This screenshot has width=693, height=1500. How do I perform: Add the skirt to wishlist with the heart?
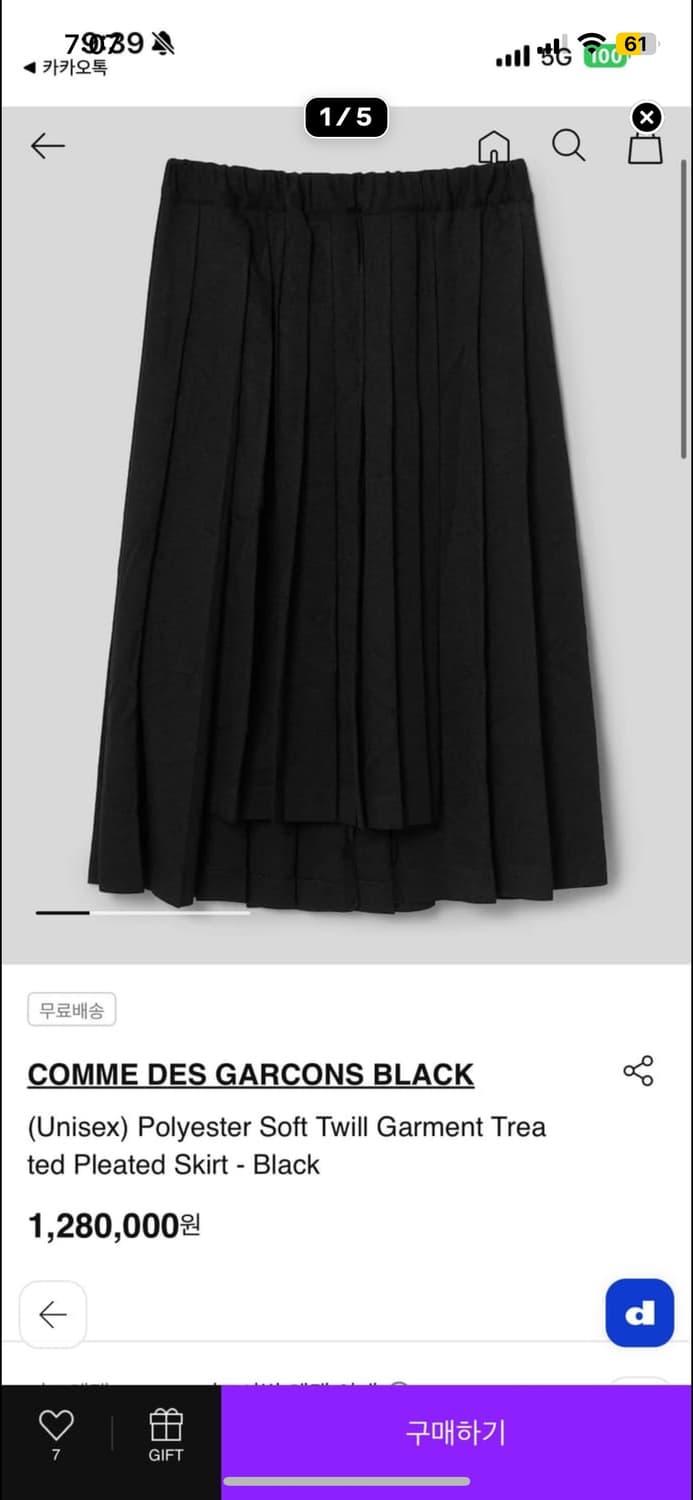pyautogui.click(x=56, y=1426)
